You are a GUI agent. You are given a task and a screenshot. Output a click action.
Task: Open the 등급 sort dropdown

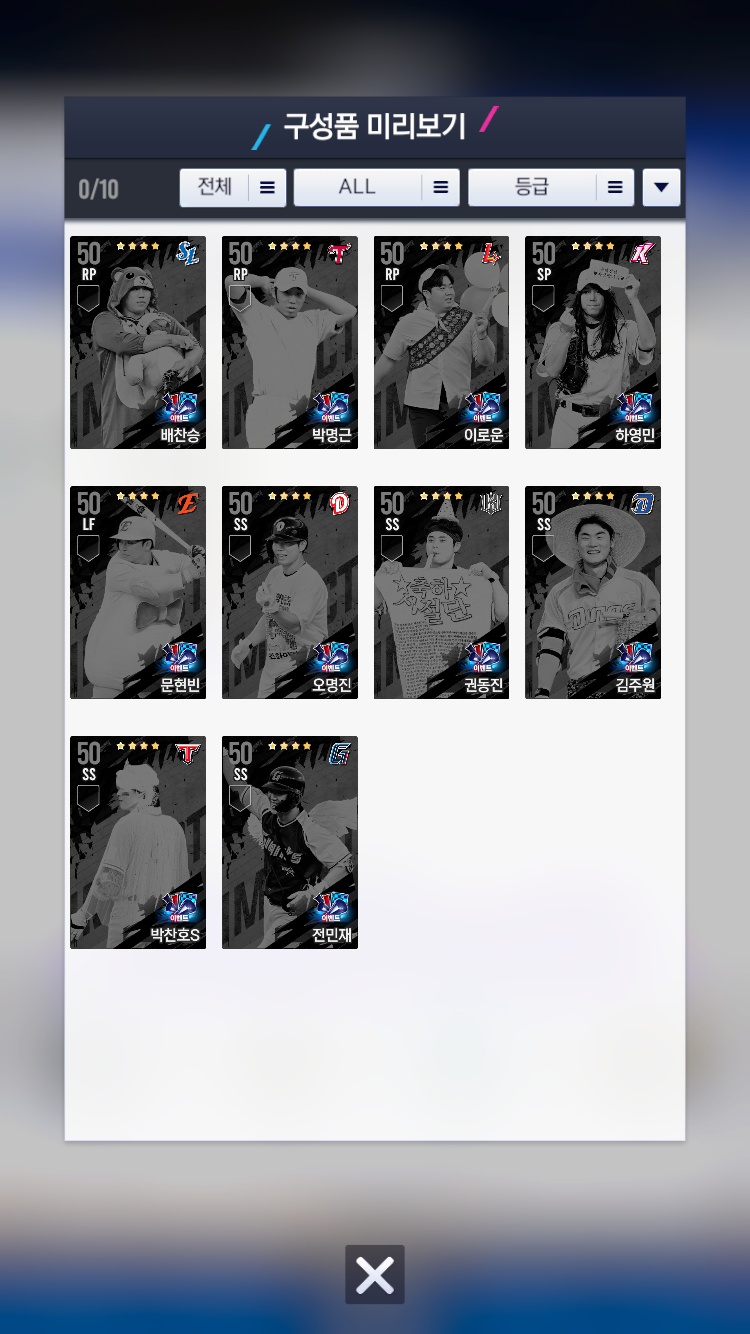click(550, 187)
